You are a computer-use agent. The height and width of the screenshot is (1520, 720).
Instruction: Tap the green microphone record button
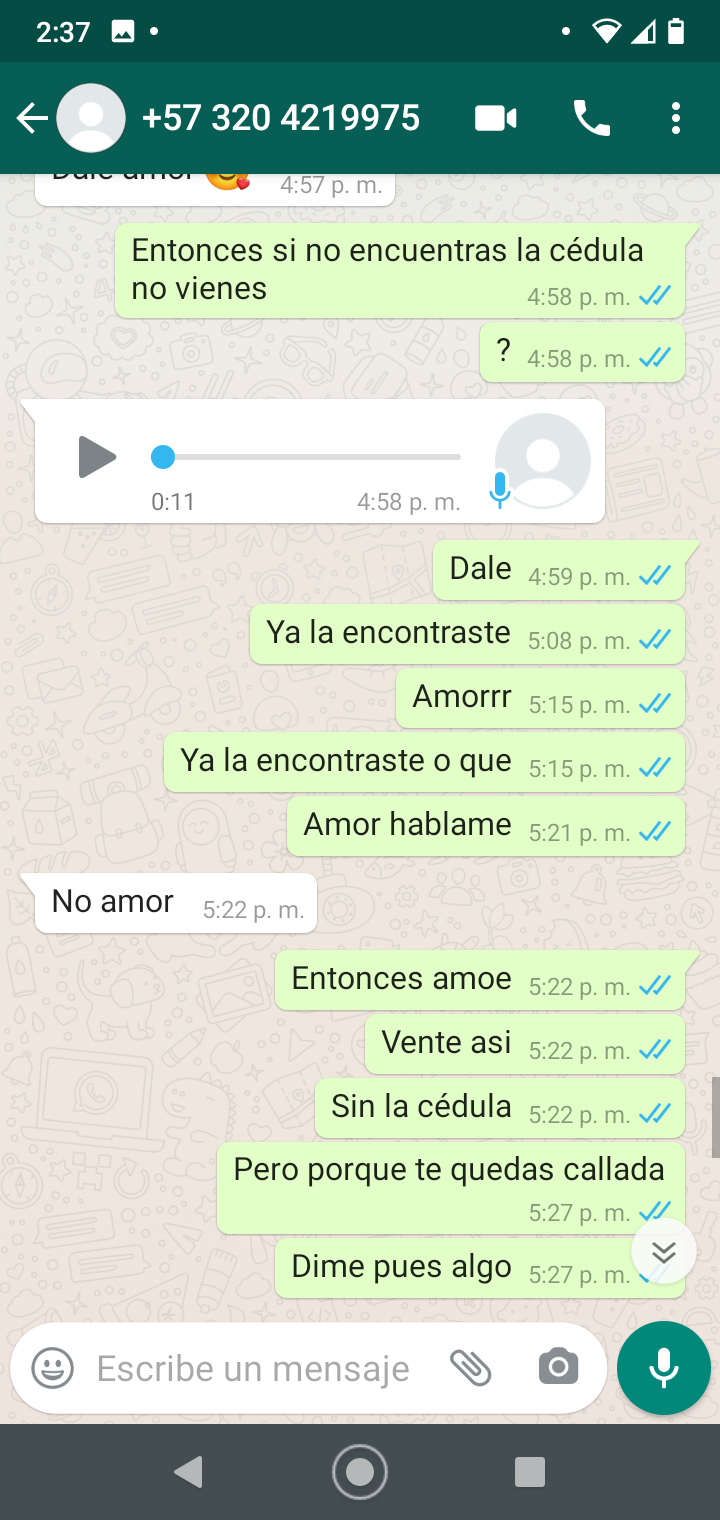664,1368
